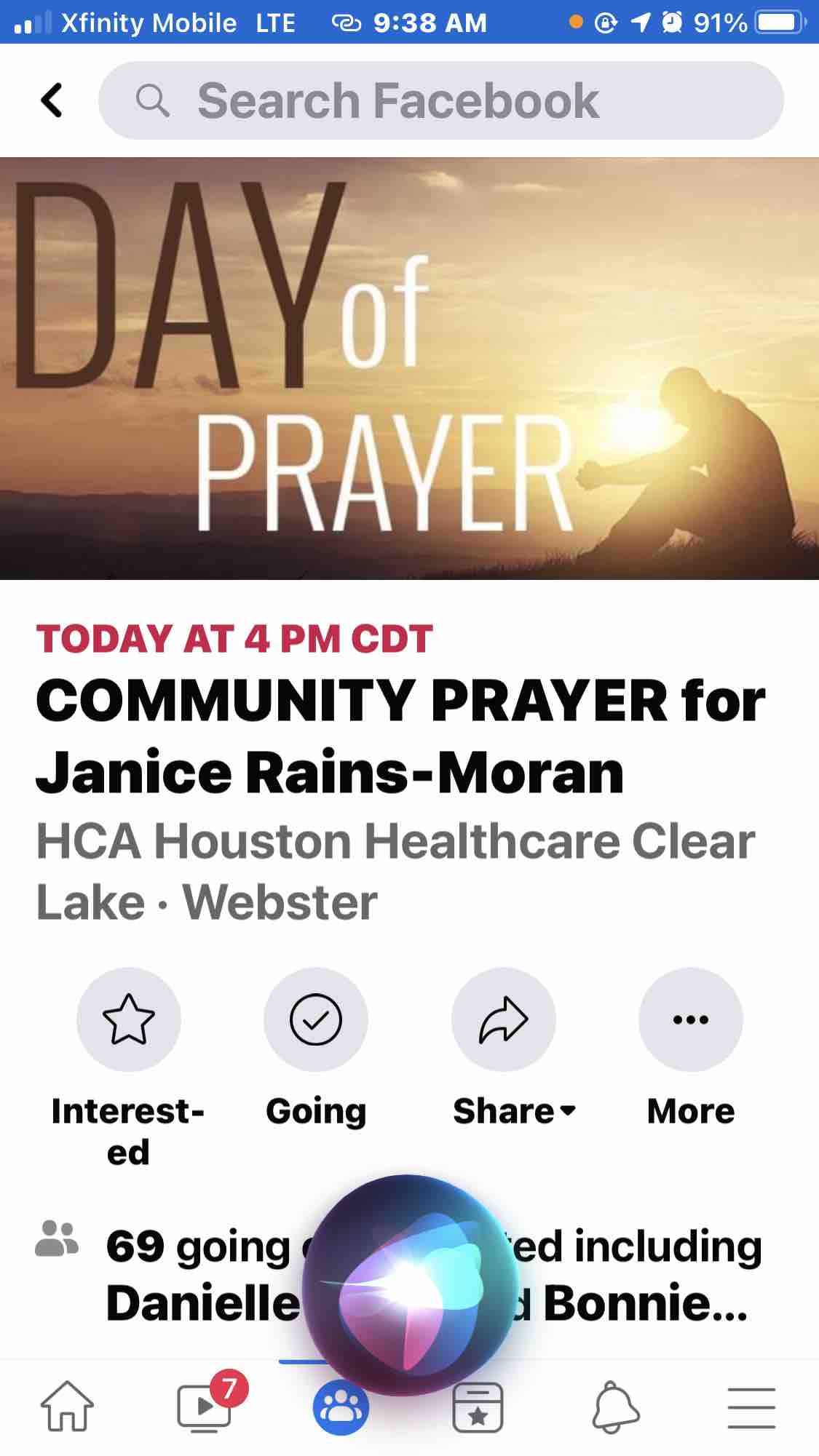Open the More options button
This screenshot has width=819, height=1456.
click(x=690, y=1019)
